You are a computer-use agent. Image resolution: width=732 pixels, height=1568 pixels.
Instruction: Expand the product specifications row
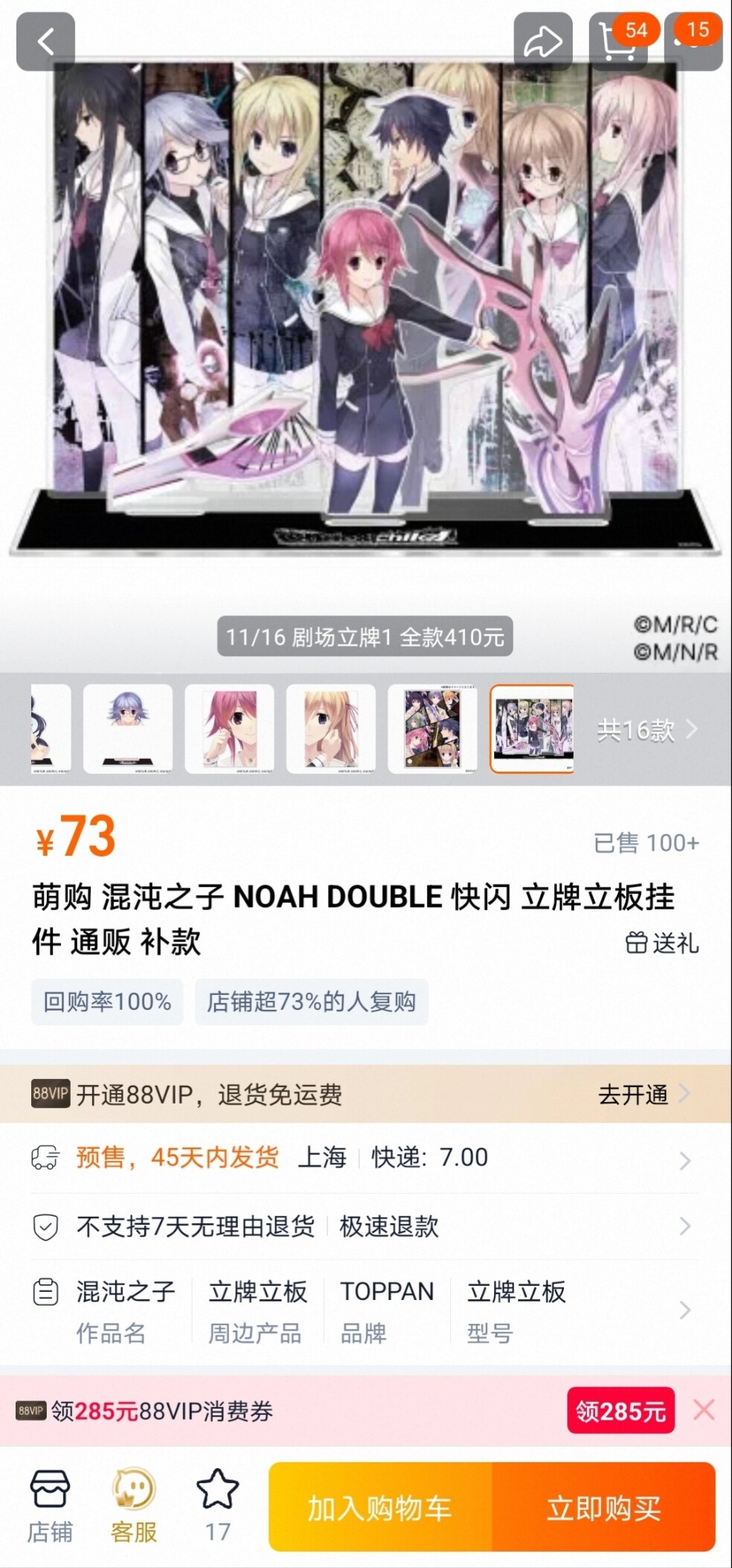click(x=365, y=1311)
